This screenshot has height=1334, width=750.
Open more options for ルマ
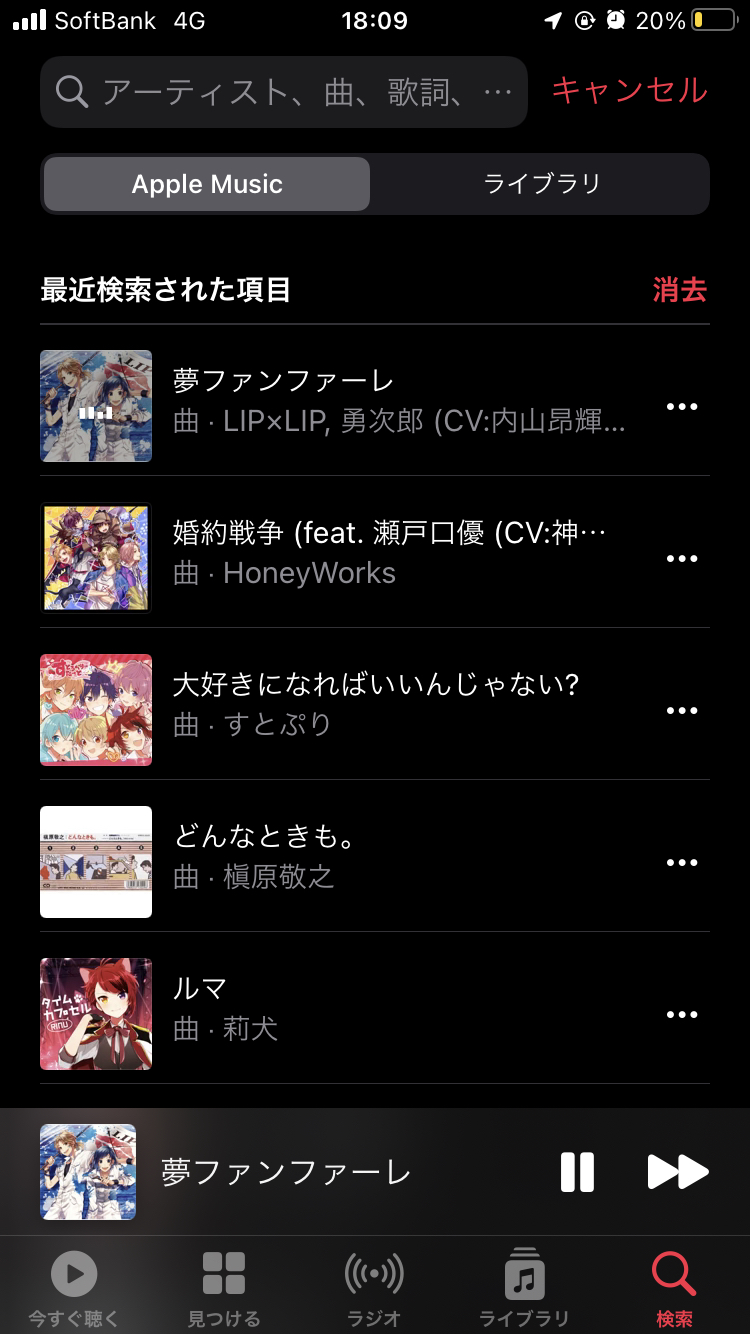pos(681,1014)
